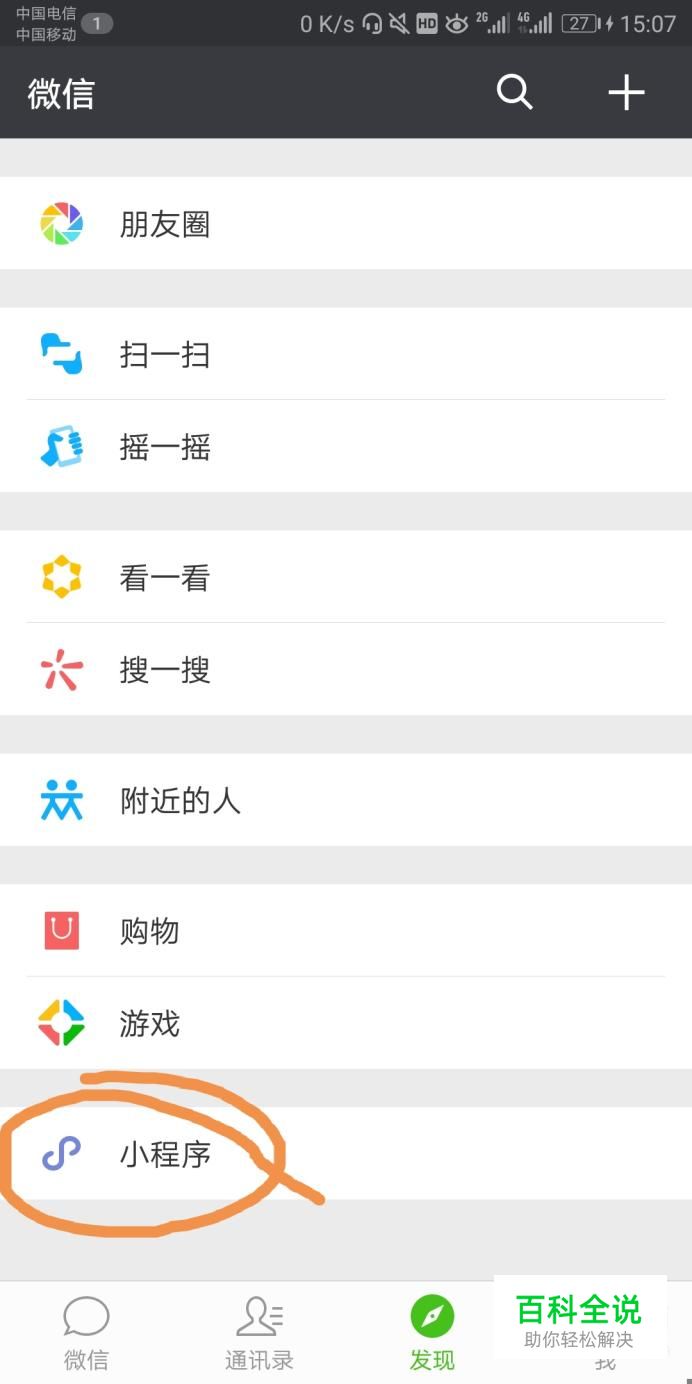
Task: Open the search icon in top bar
Action: click(514, 93)
